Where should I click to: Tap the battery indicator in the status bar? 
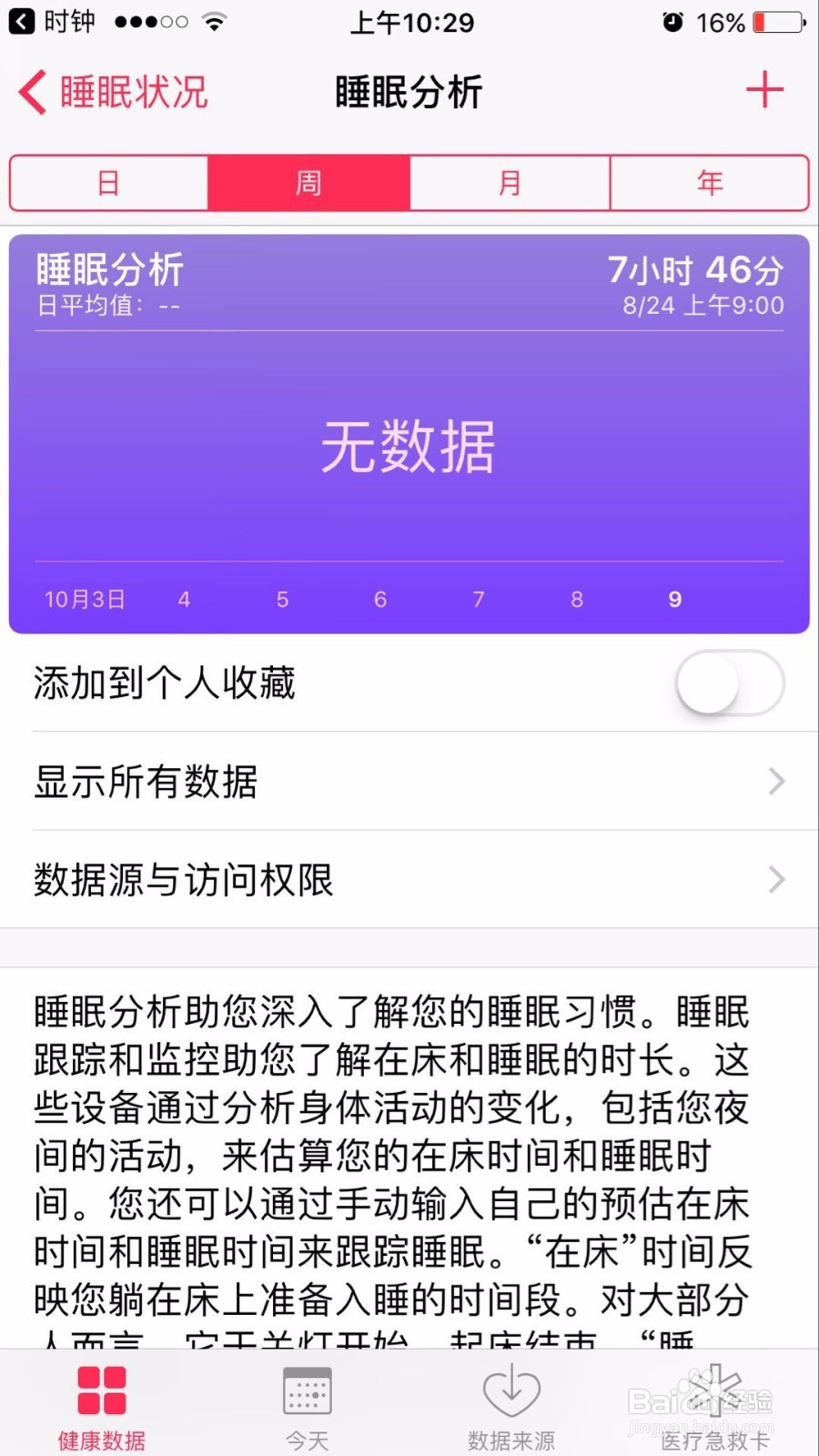tap(778, 22)
